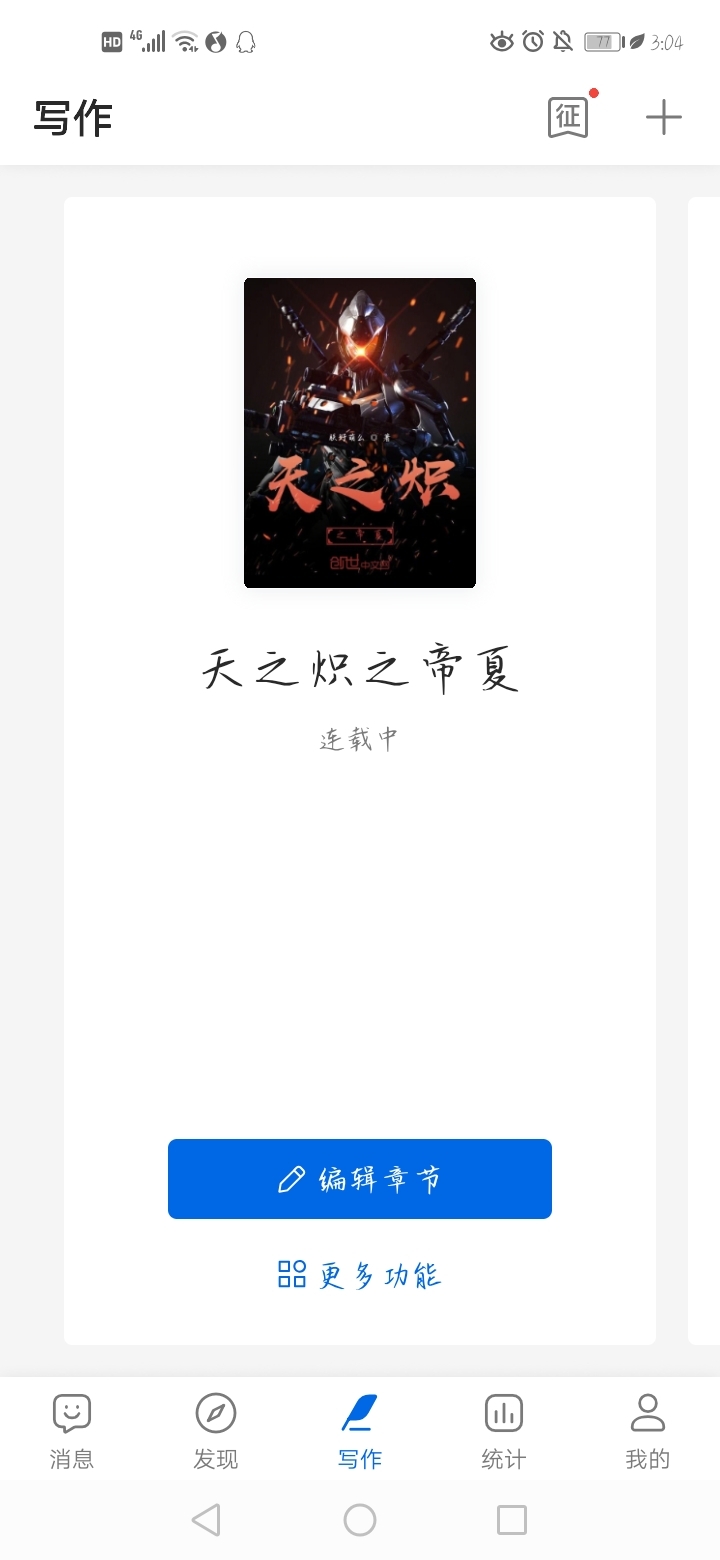Open the 天之炽 book cover

[x=360, y=433]
